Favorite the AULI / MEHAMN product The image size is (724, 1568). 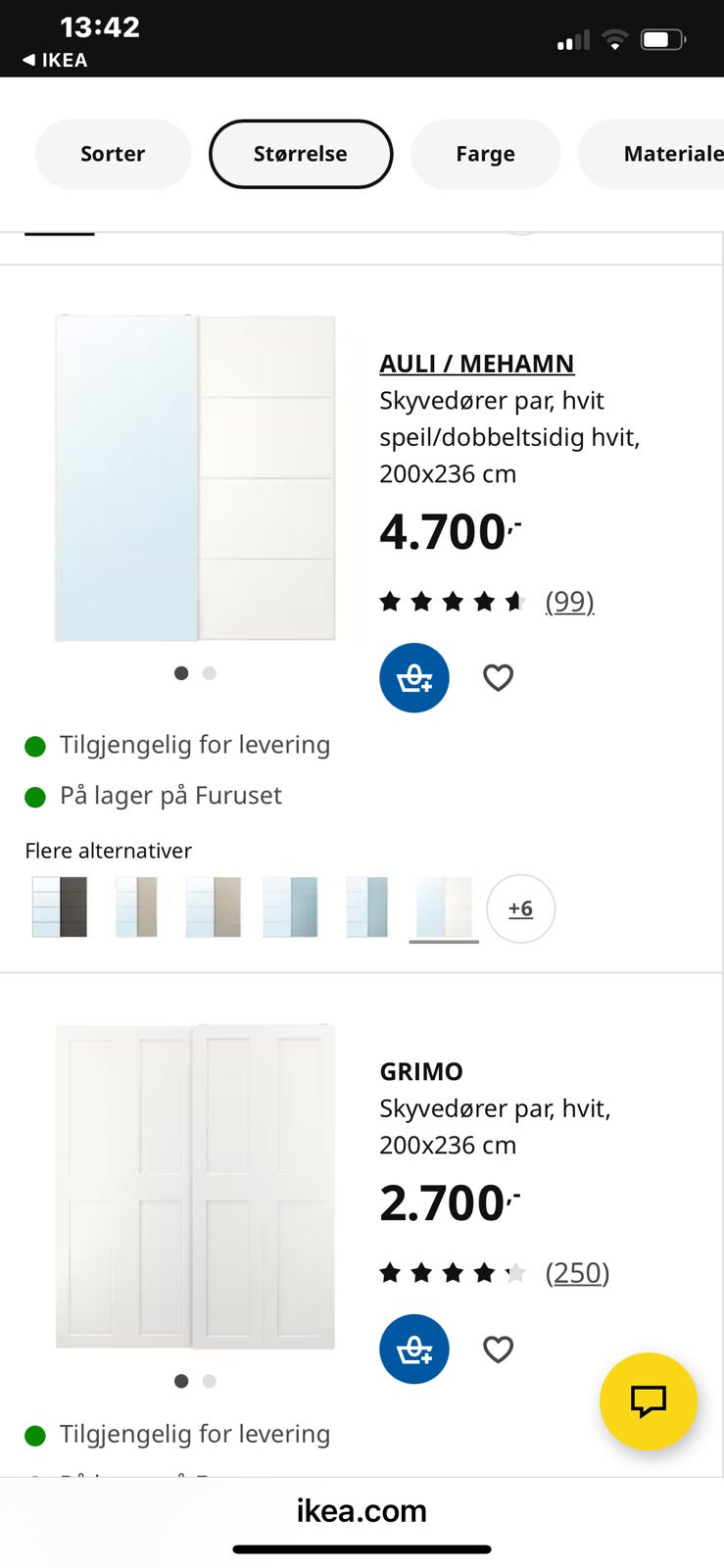coord(498,677)
